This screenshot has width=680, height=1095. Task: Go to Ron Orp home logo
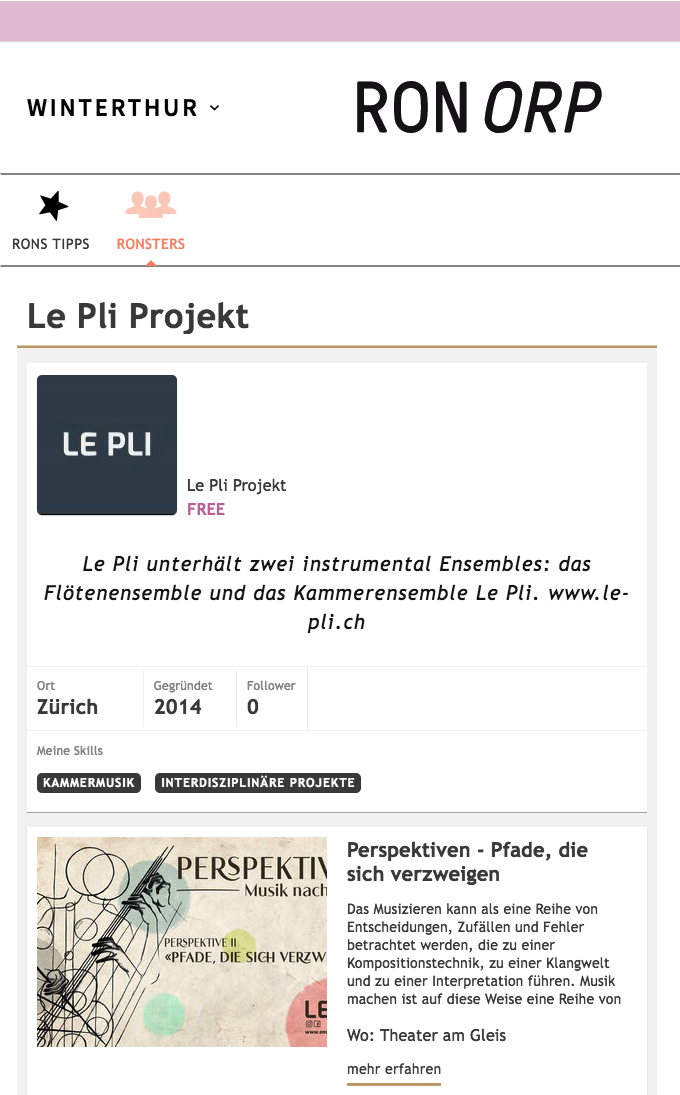(478, 108)
